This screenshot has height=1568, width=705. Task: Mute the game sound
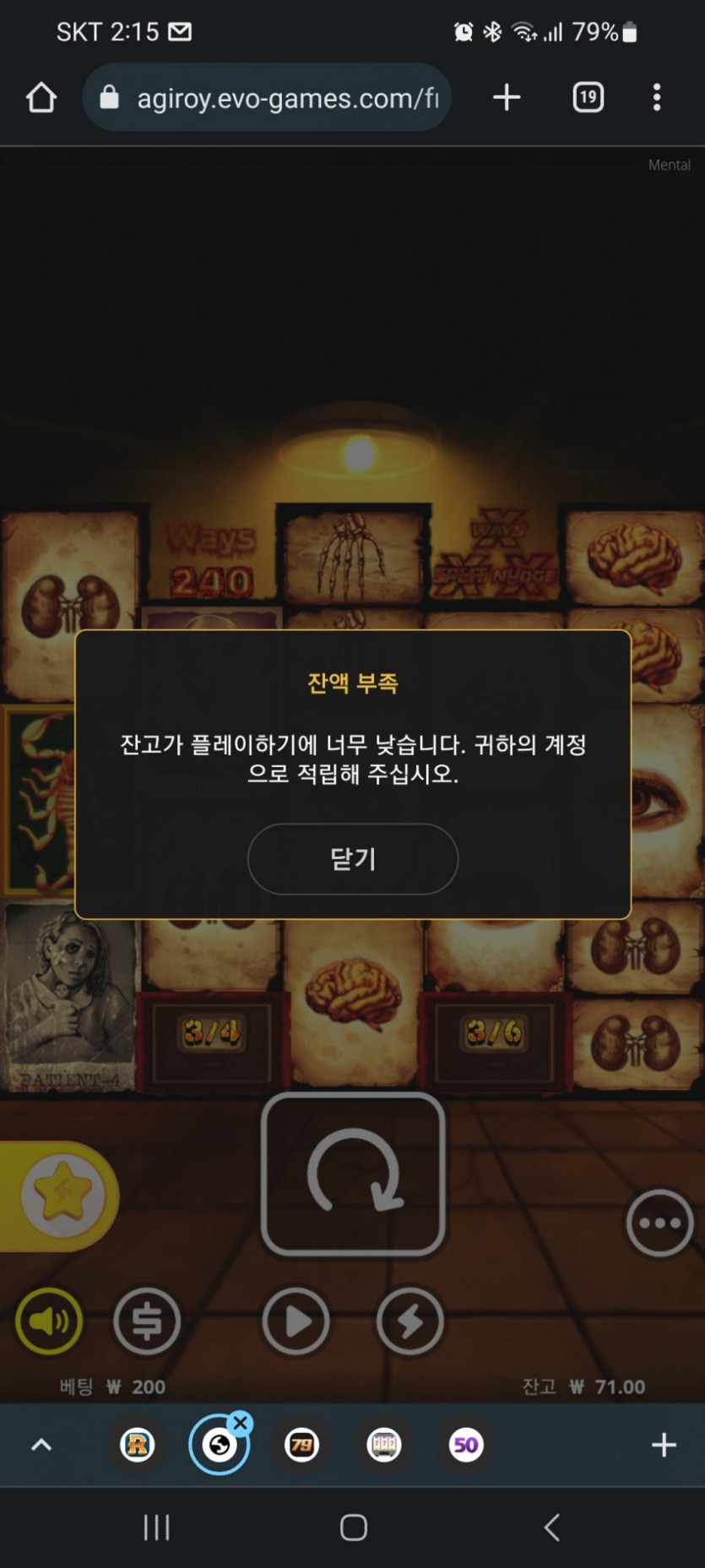click(49, 1320)
